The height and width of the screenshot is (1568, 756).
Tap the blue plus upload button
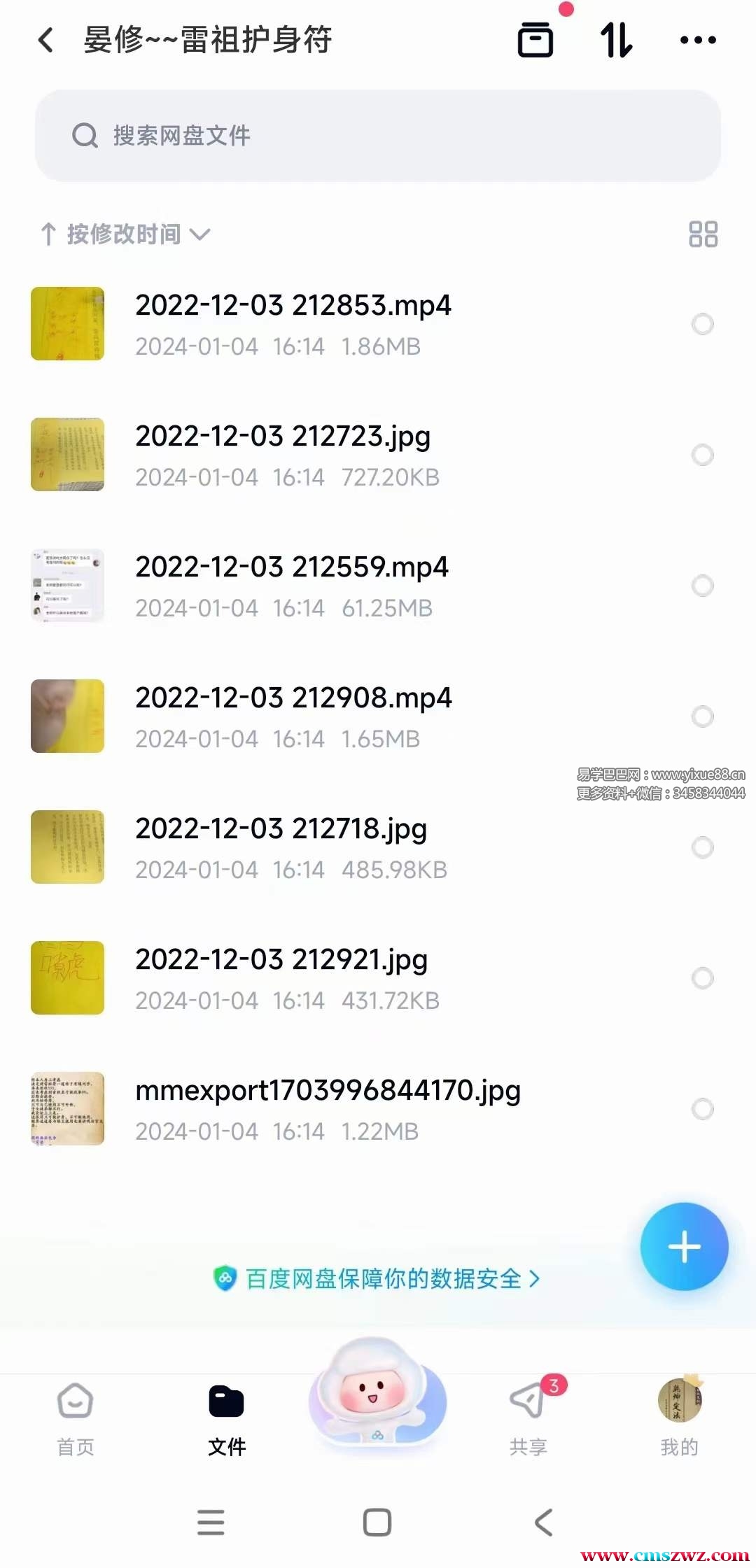[x=684, y=1247]
